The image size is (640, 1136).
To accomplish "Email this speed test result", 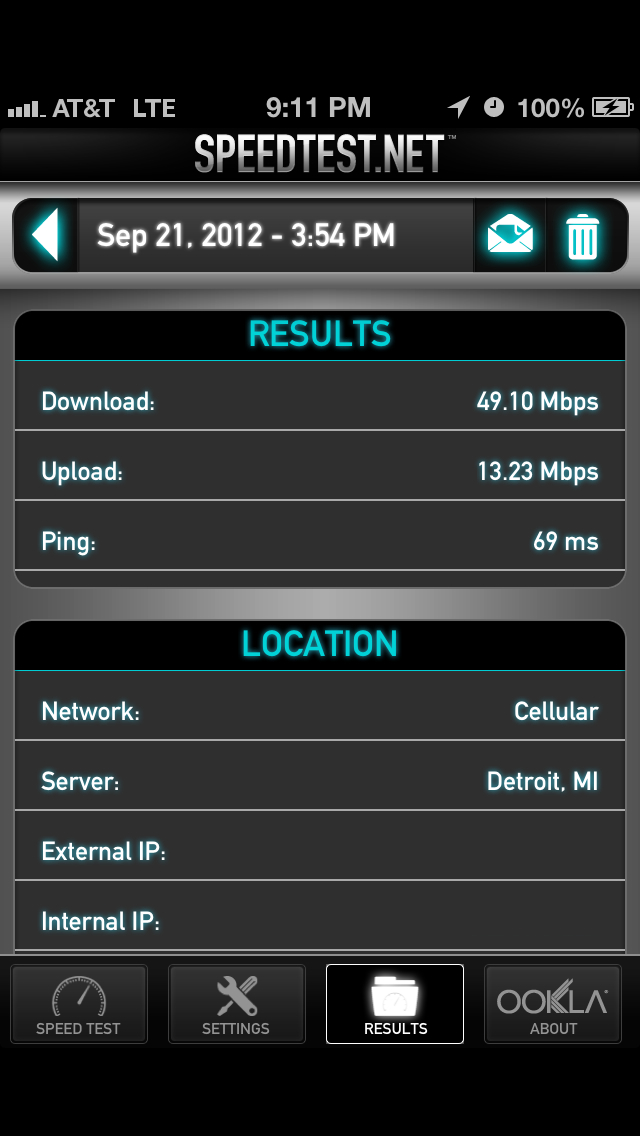I will [510, 236].
